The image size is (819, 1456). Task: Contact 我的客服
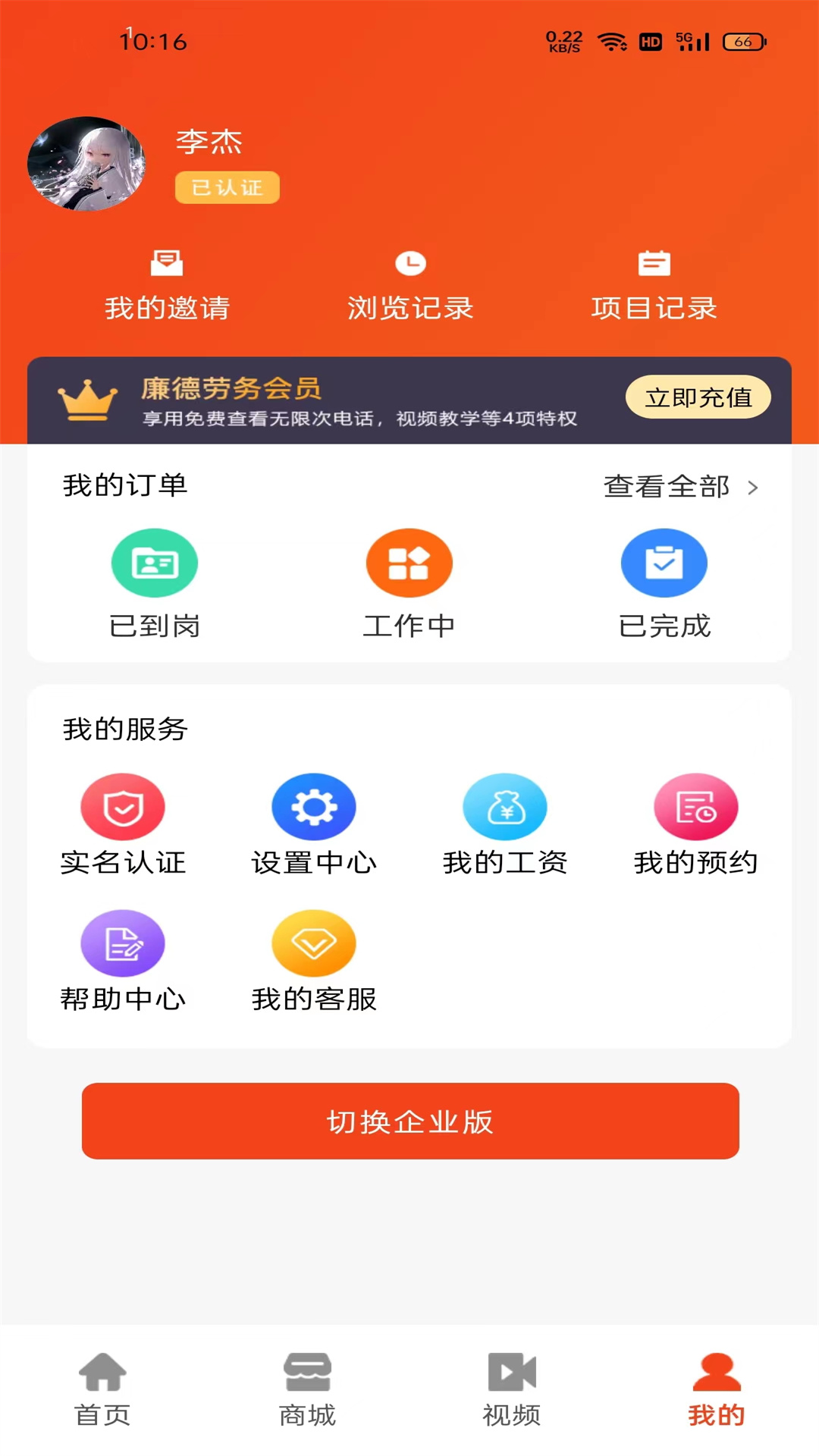(314, 961)
